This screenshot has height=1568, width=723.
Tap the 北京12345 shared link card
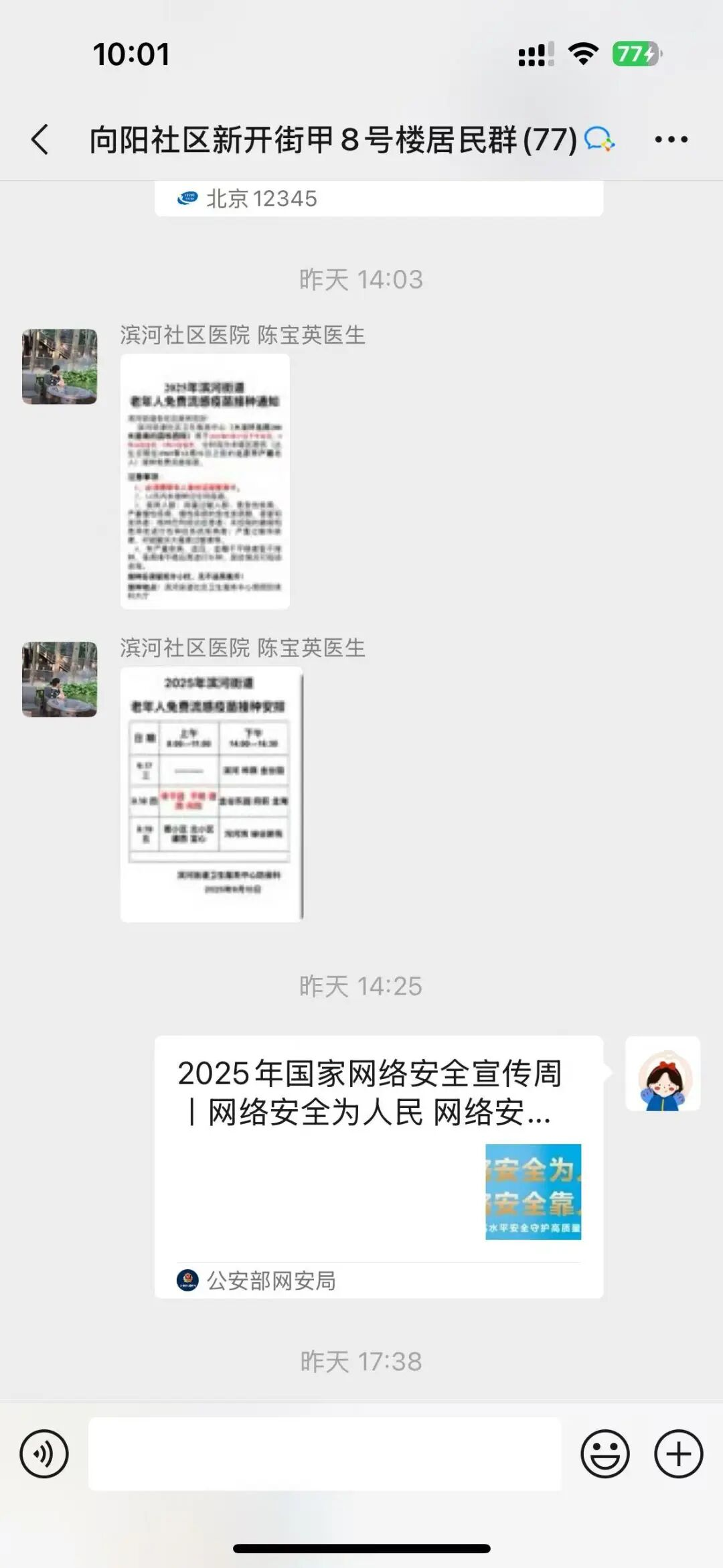click(379, 198)
